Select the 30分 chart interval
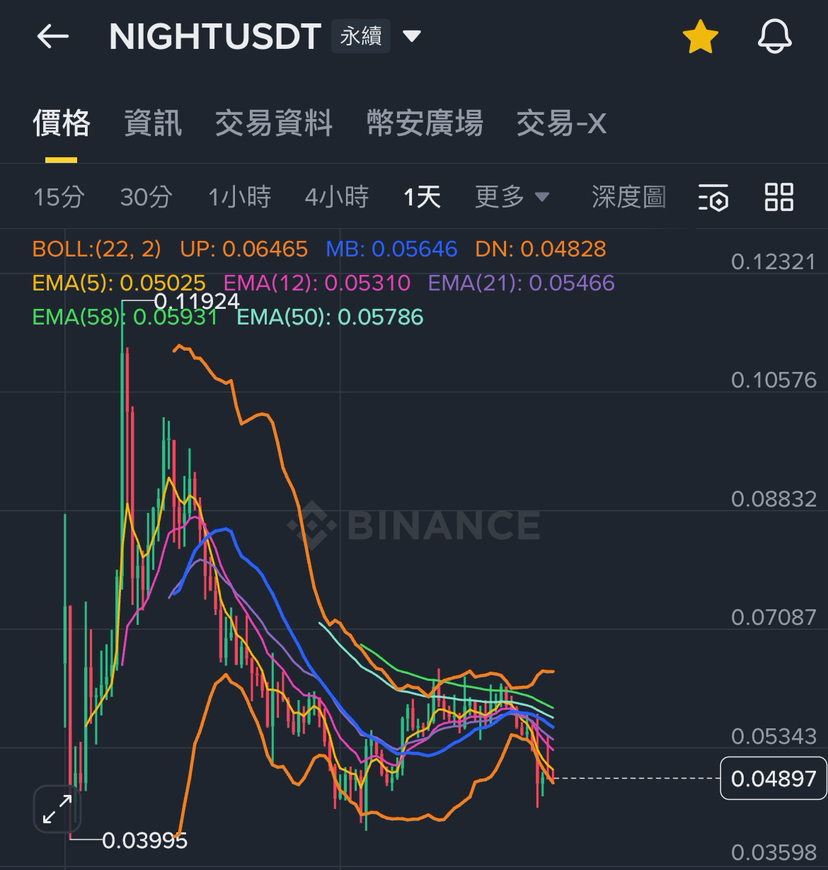The image size is (828, 870). click(146, 197)
